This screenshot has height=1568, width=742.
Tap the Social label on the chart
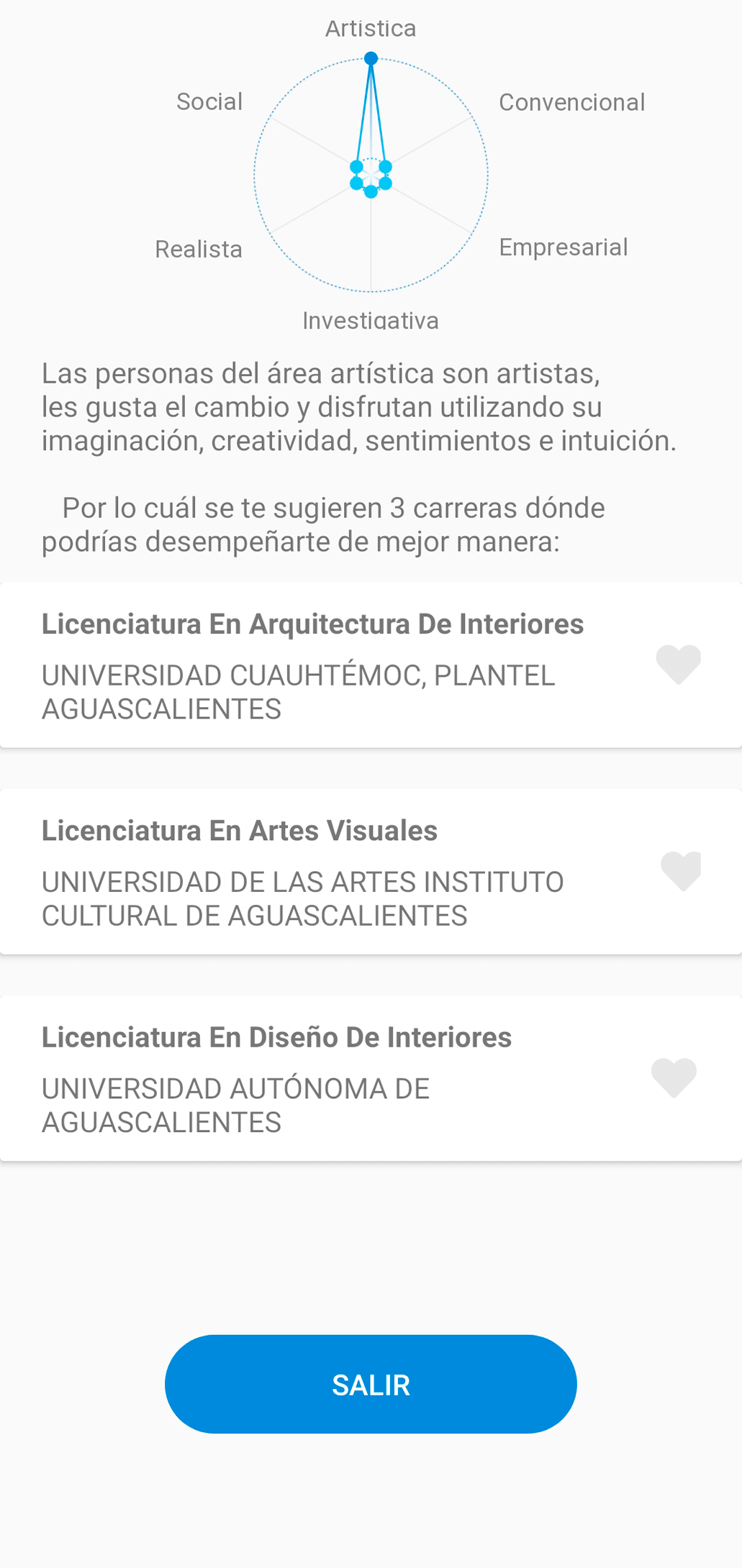tap(209, 101)
